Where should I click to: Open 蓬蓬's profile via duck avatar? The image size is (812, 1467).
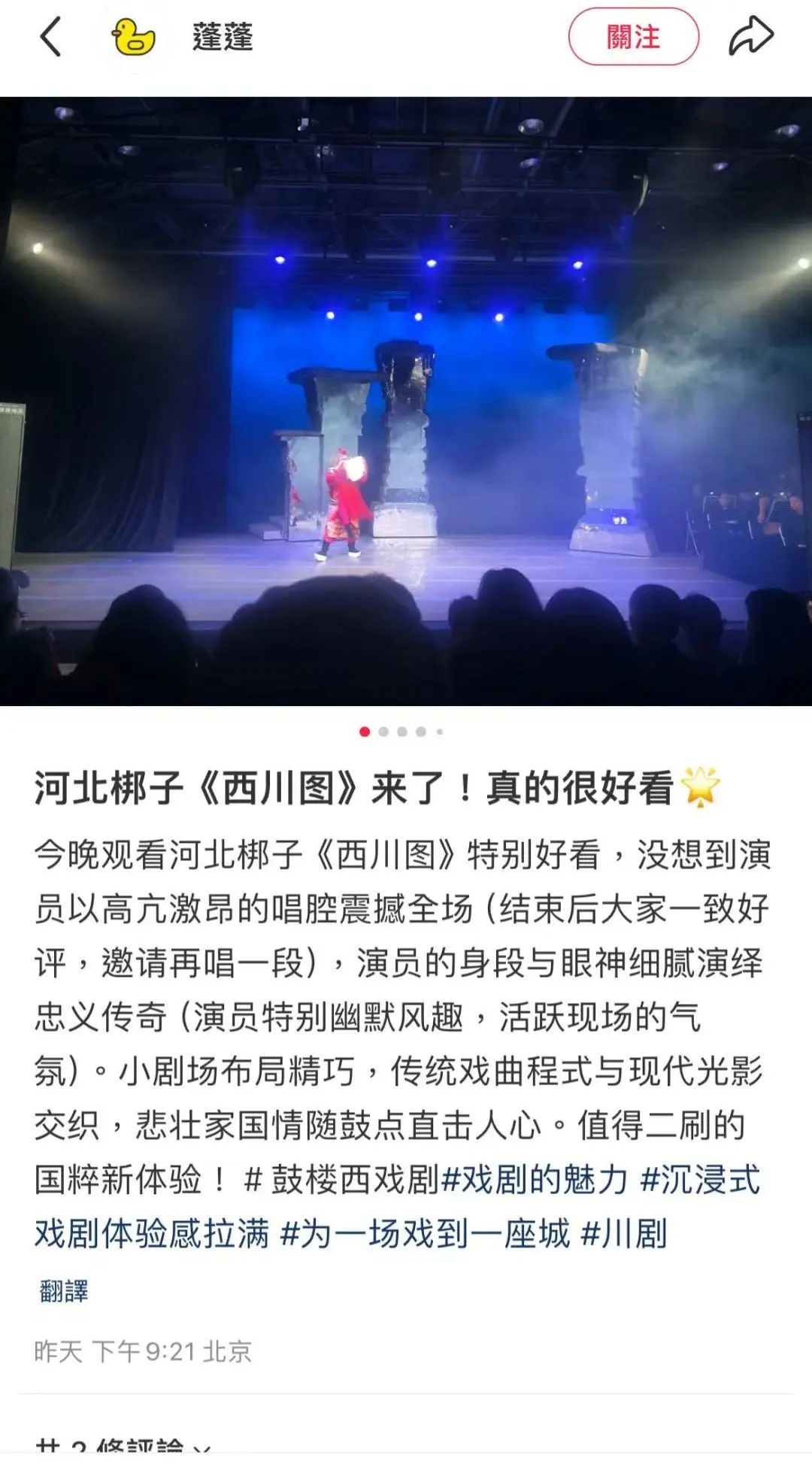pos(133,38)
